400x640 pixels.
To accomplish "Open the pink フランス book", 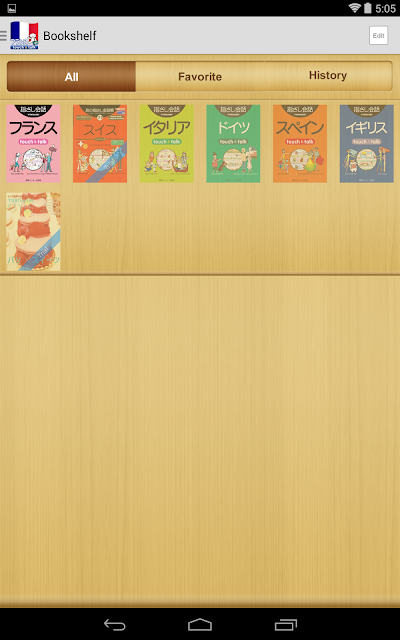I will point(33,143).
